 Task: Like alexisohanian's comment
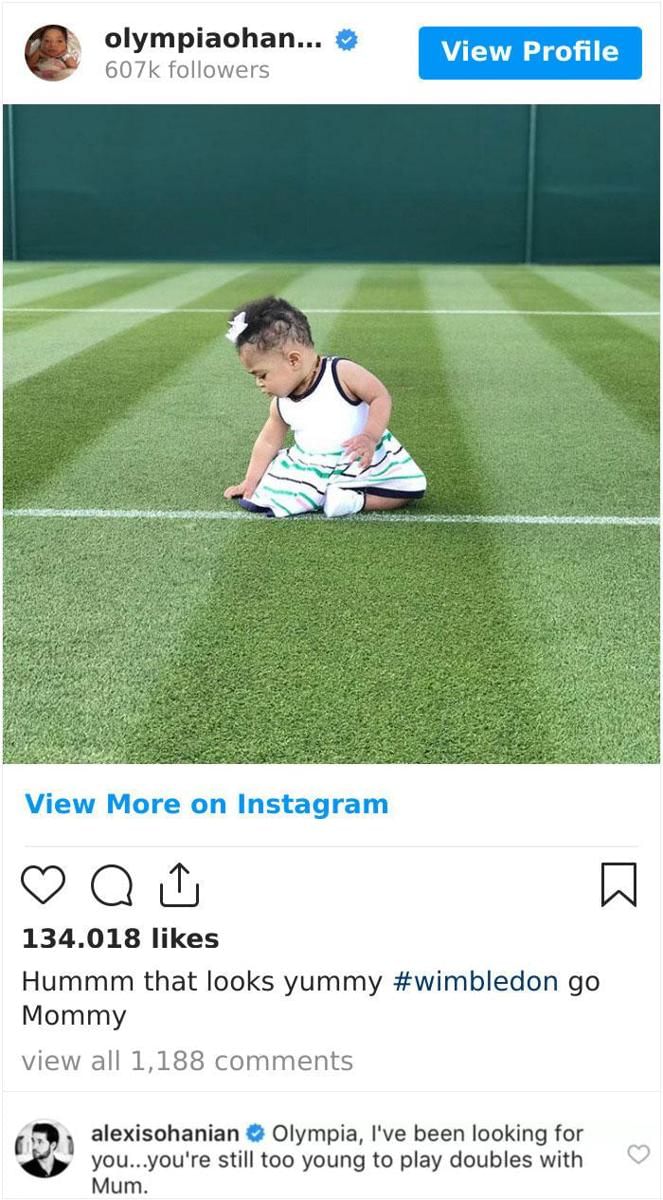coord(638,1154)
